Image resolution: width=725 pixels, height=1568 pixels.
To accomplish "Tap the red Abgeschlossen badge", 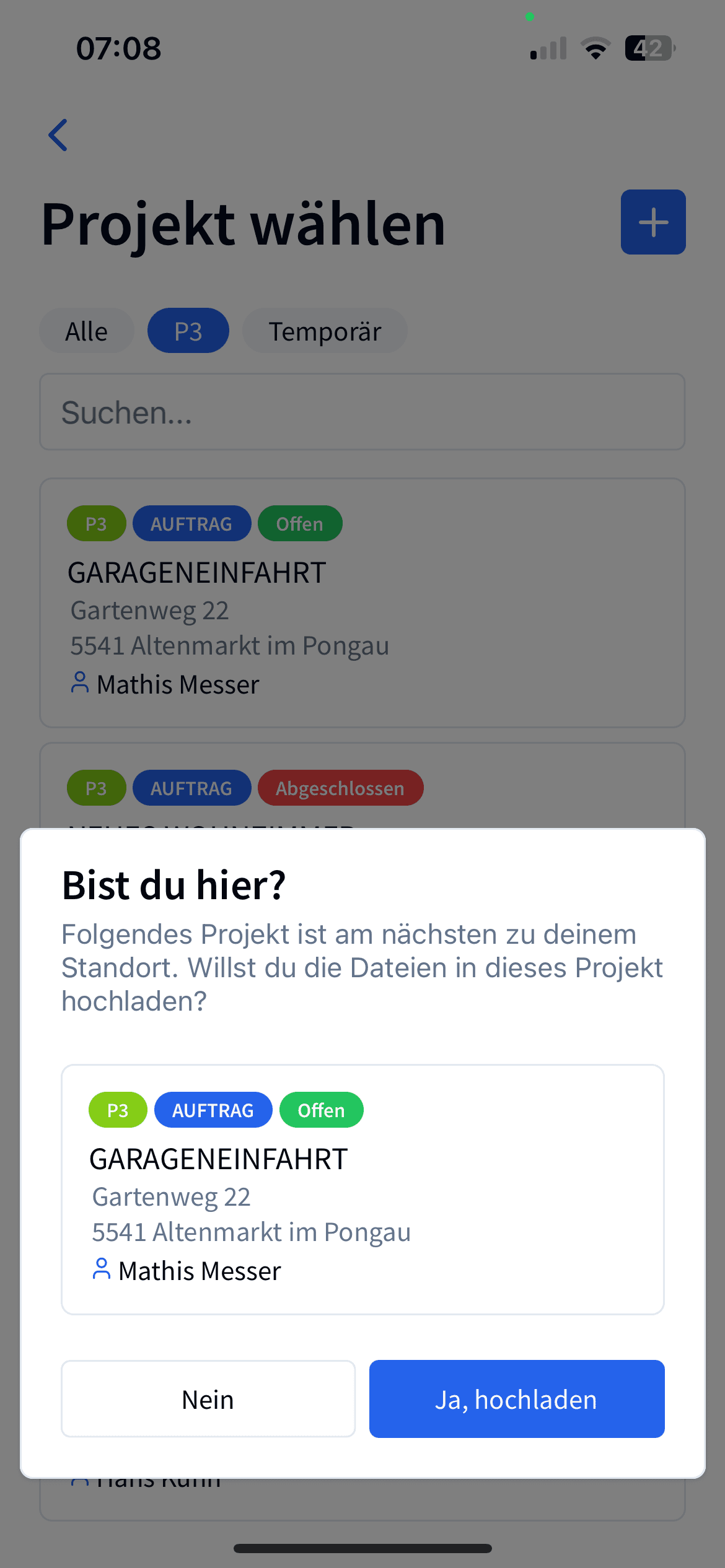I will (x=340, y=788).
